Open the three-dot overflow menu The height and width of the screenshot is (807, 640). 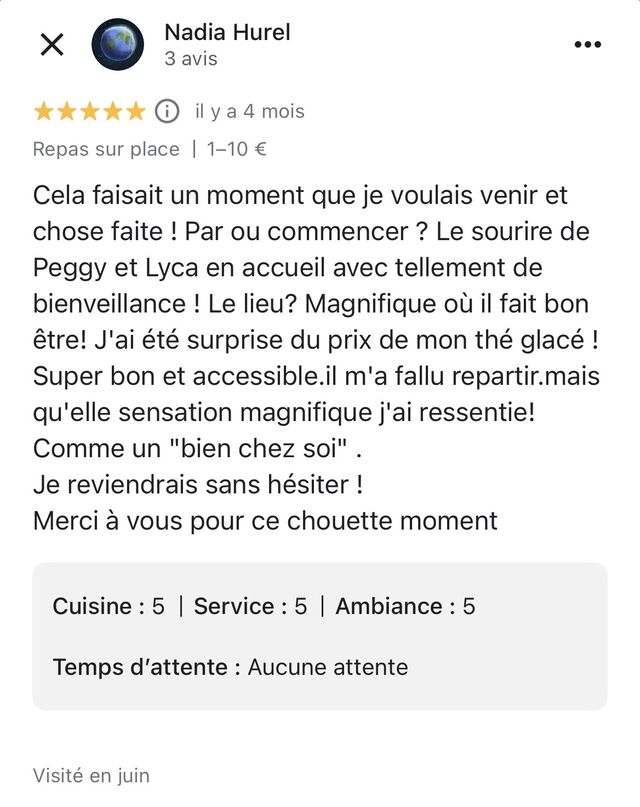(588, 44)
